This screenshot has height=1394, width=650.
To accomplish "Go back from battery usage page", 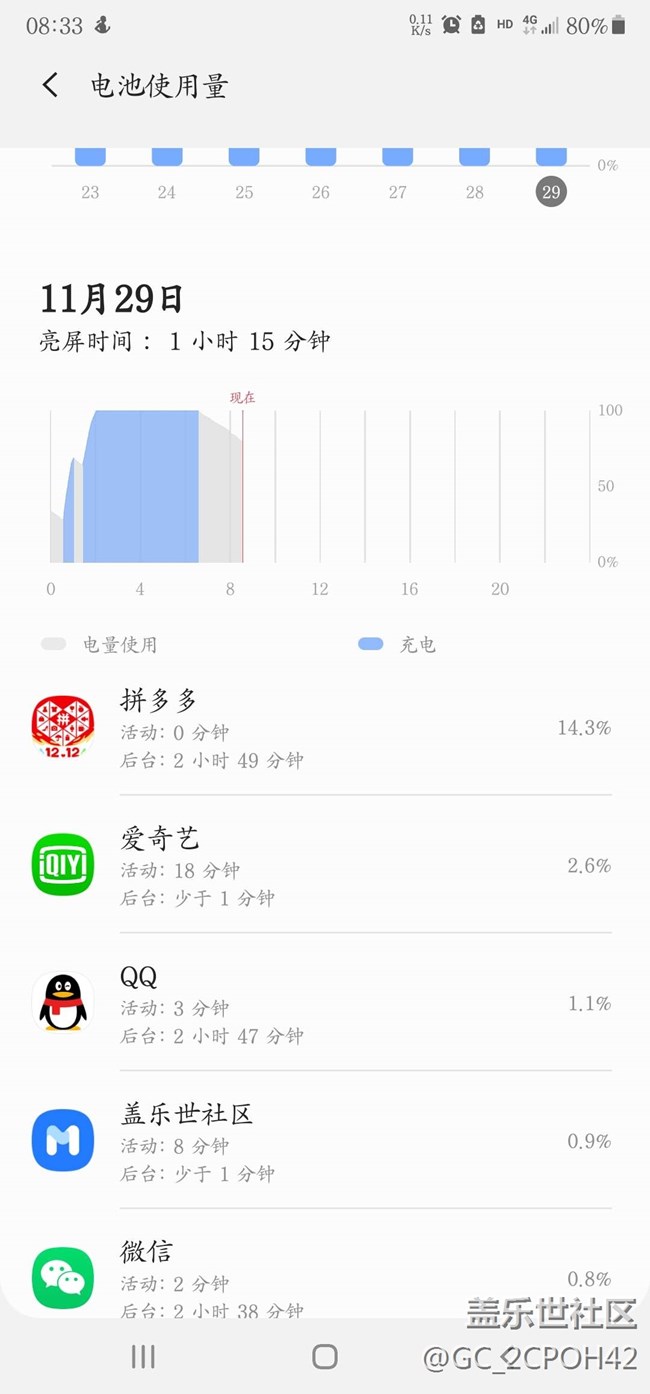I will coord(50,85).
